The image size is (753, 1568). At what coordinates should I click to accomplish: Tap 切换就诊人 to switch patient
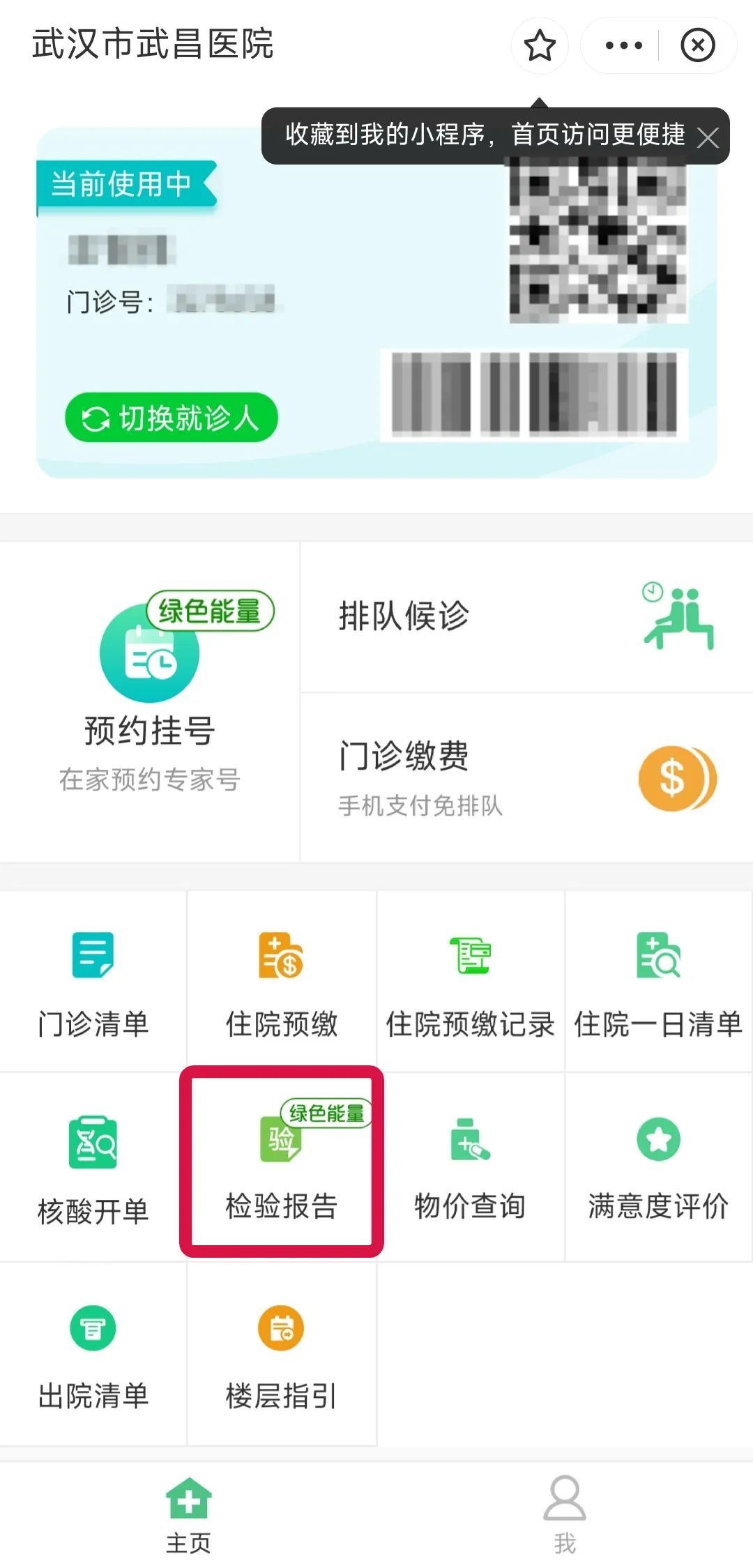[172, 418]
